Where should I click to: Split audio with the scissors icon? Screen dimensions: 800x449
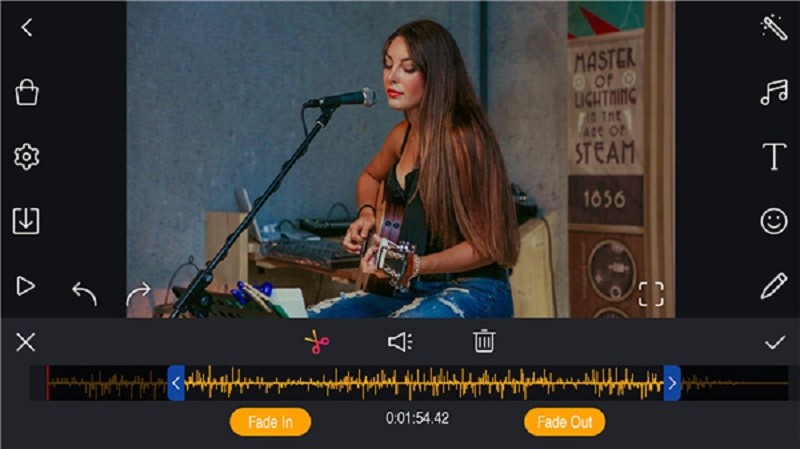pos(317,343)
